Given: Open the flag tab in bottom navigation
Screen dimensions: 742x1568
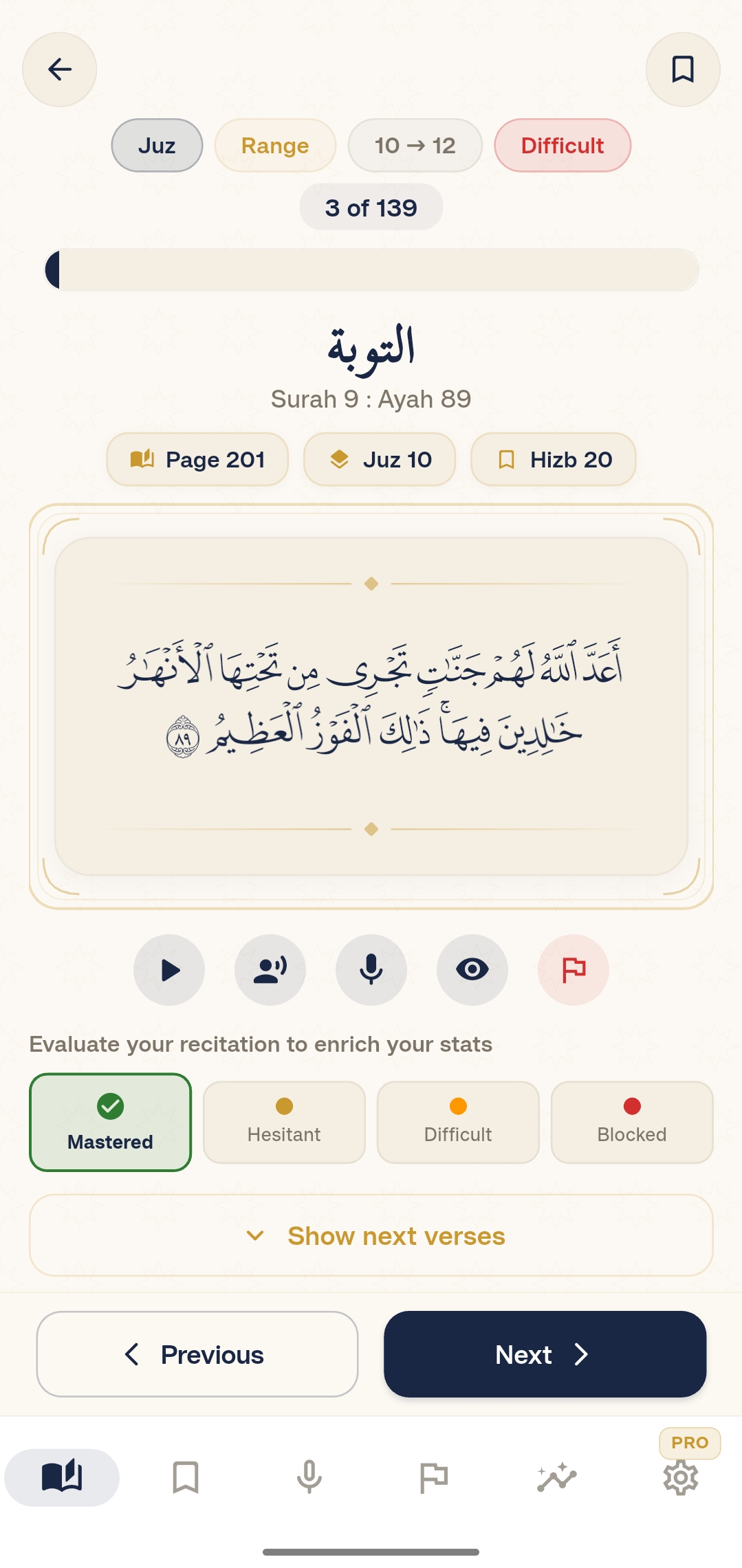Looking at the screenshot, I should click(433, 1477).
